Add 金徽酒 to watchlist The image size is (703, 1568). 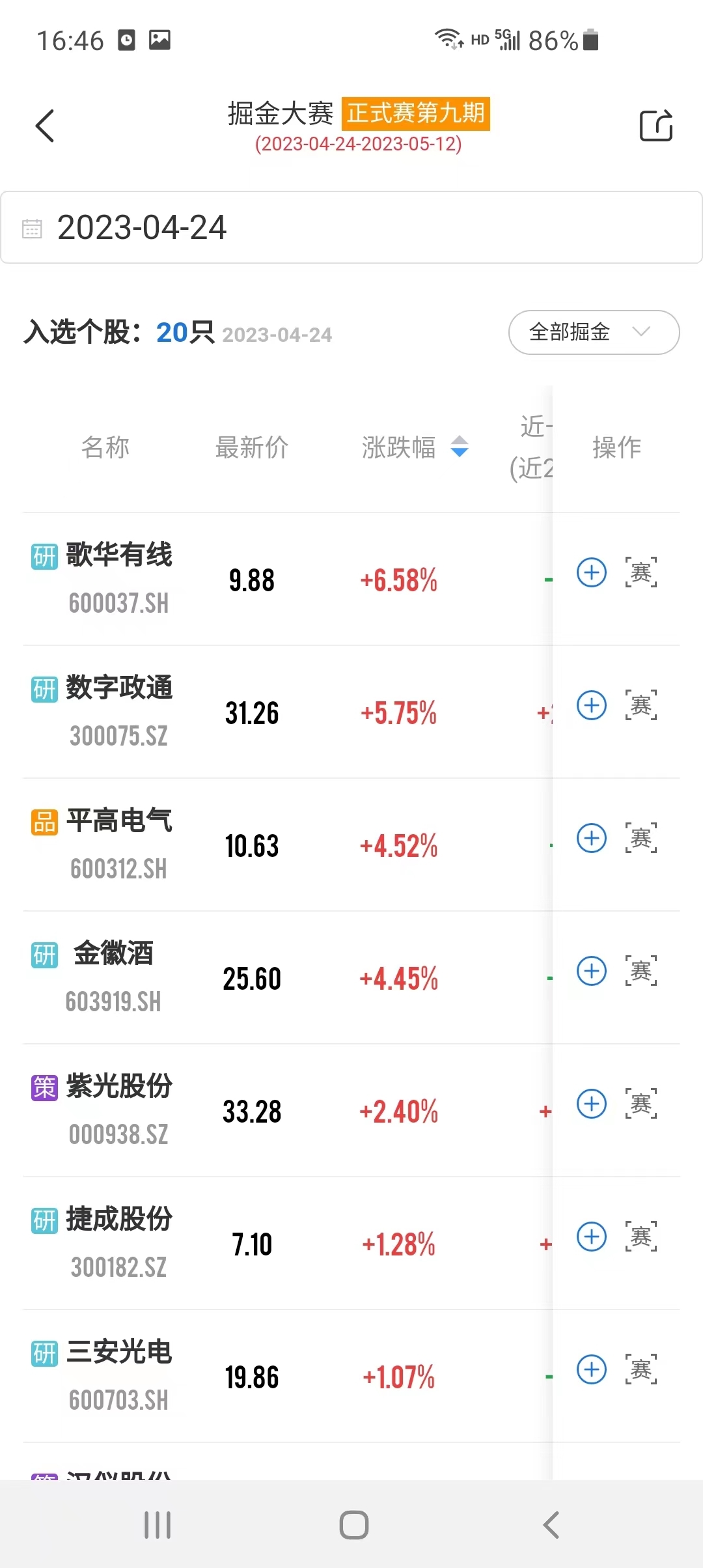coord(592,972)
